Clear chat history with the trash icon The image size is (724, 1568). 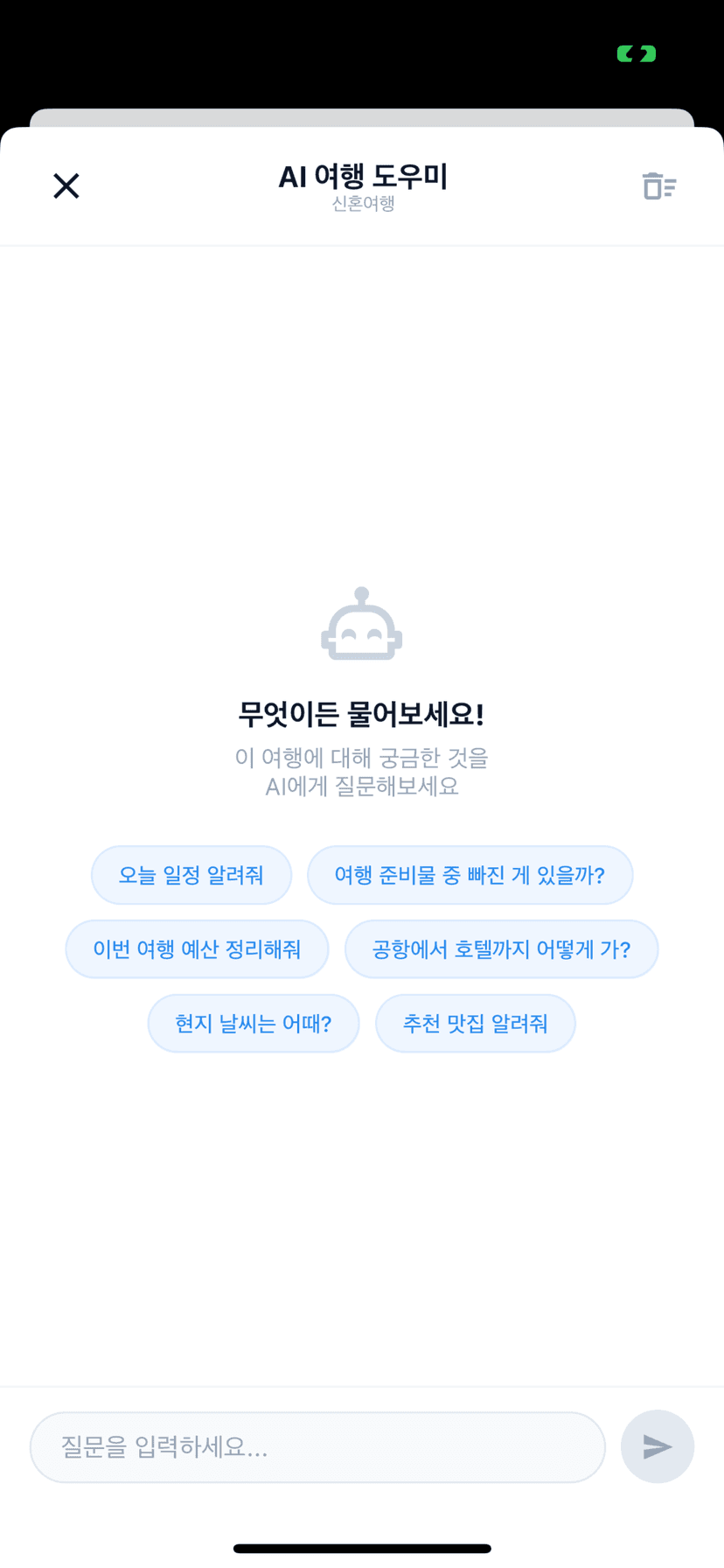(658, 185)
